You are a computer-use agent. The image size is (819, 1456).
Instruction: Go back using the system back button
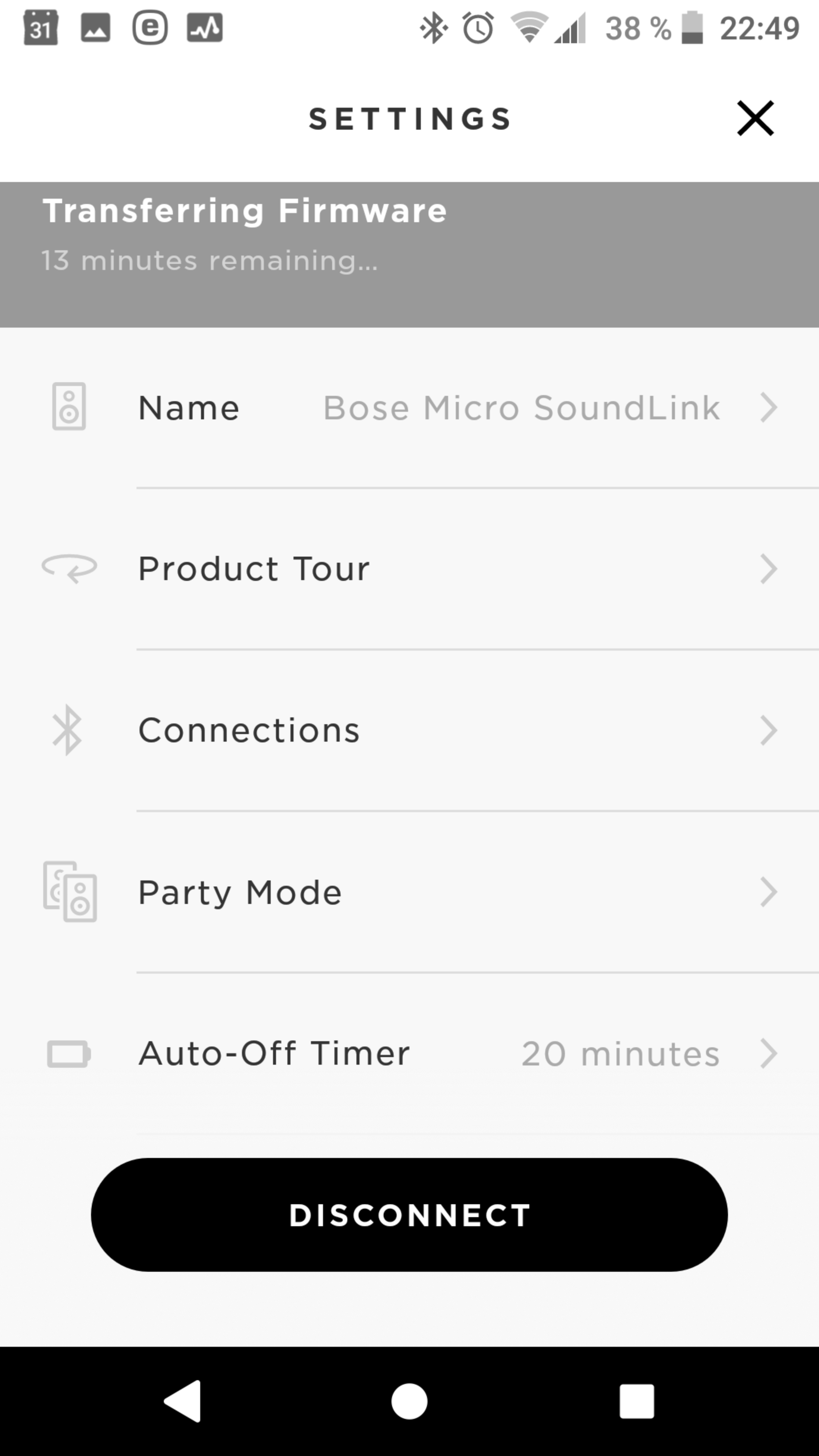(182, 1401)
